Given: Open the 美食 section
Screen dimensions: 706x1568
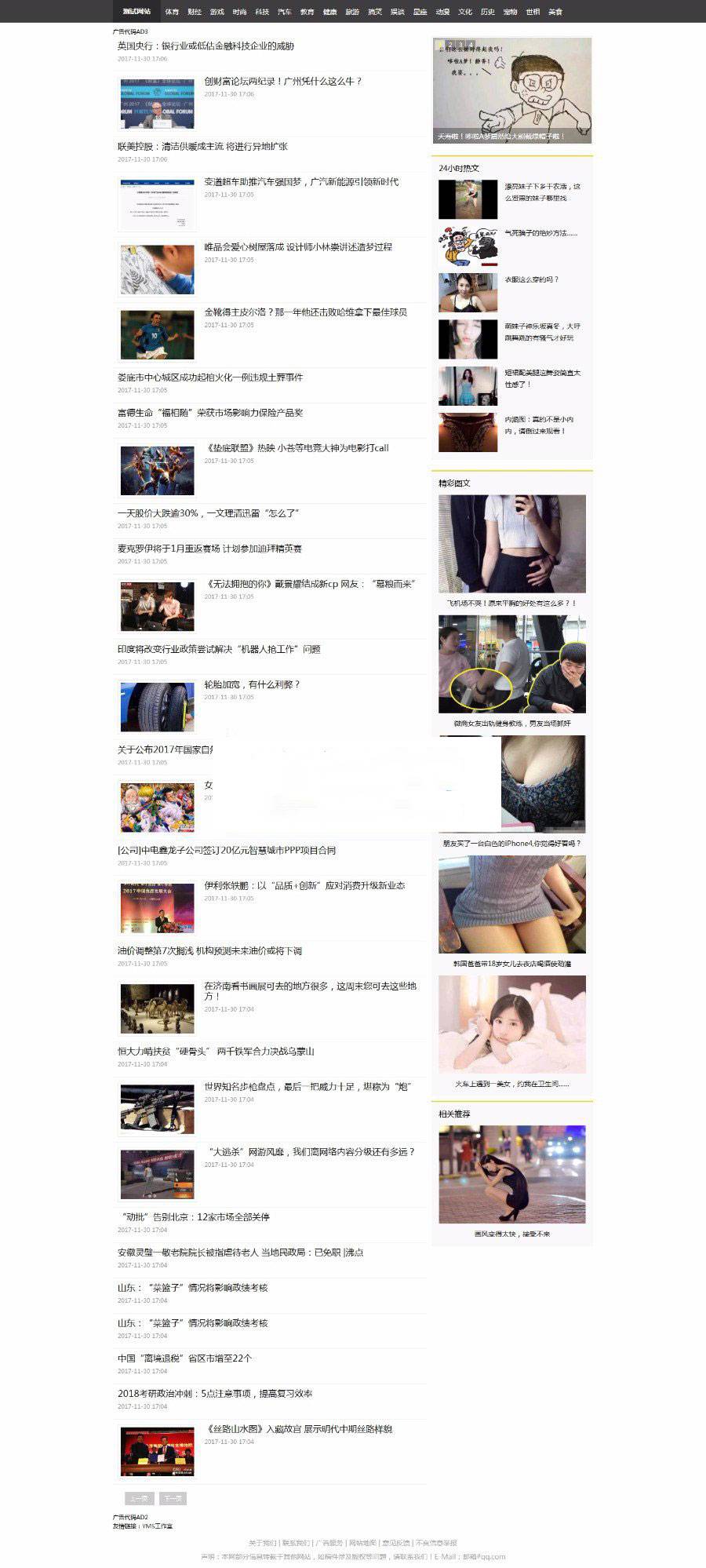Looking at the screenshot, I should click(x=555, y=12).
